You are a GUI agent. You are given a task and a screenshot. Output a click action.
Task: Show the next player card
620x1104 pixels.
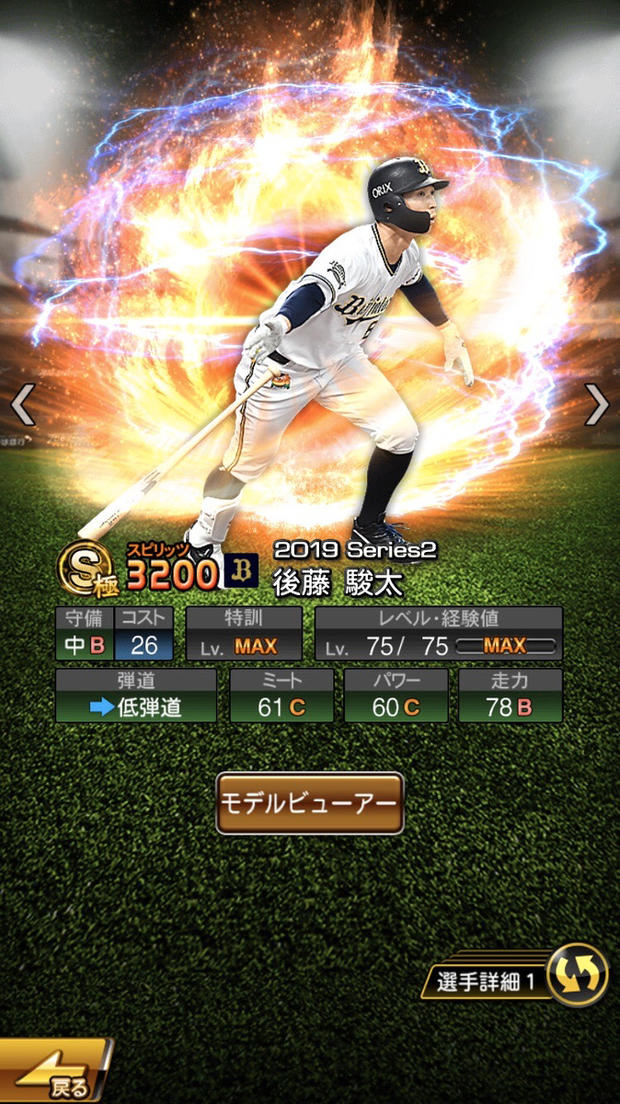point(596,404)
